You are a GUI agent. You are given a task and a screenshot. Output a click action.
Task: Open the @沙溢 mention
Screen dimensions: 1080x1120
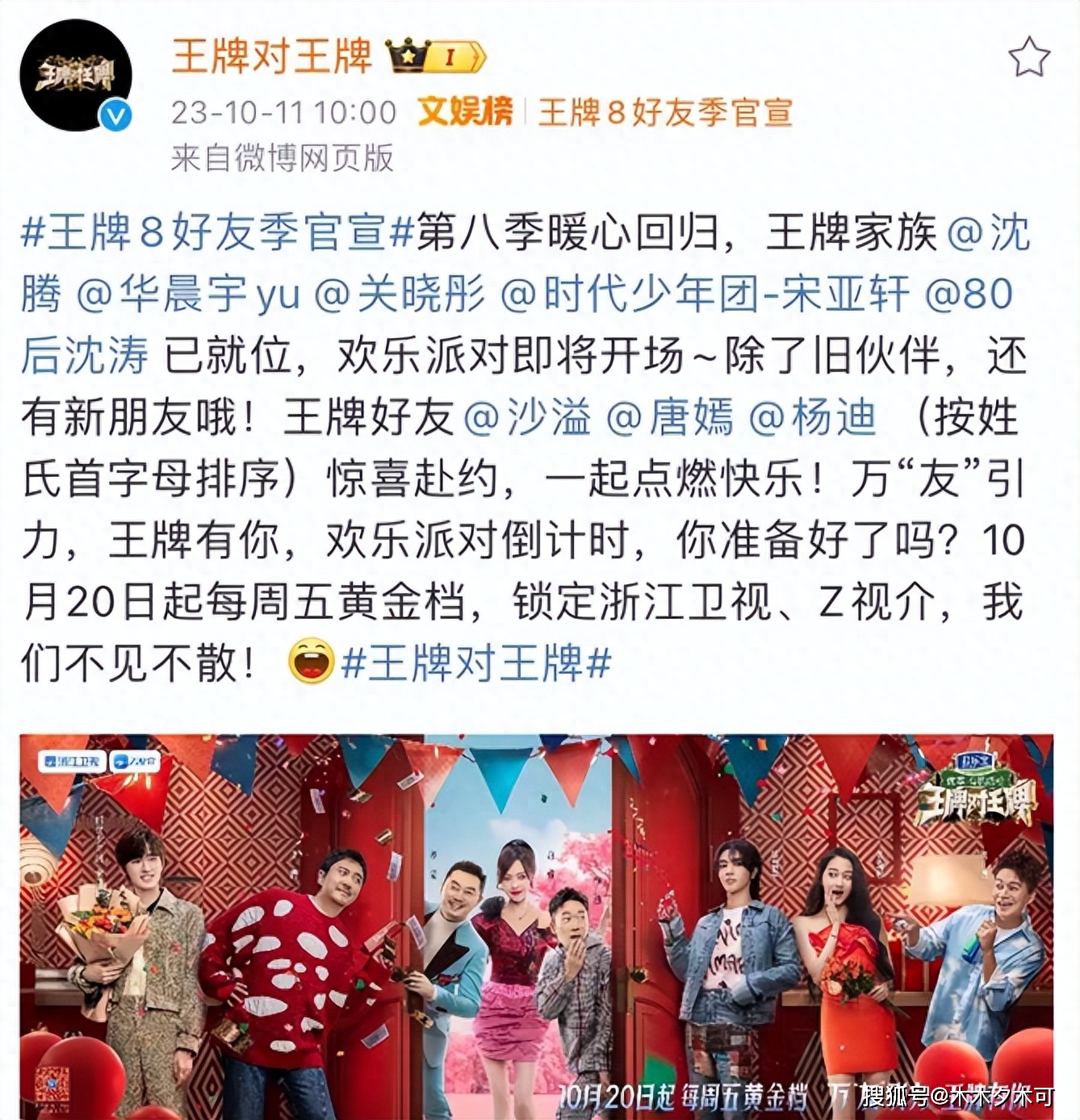point(527,417)
